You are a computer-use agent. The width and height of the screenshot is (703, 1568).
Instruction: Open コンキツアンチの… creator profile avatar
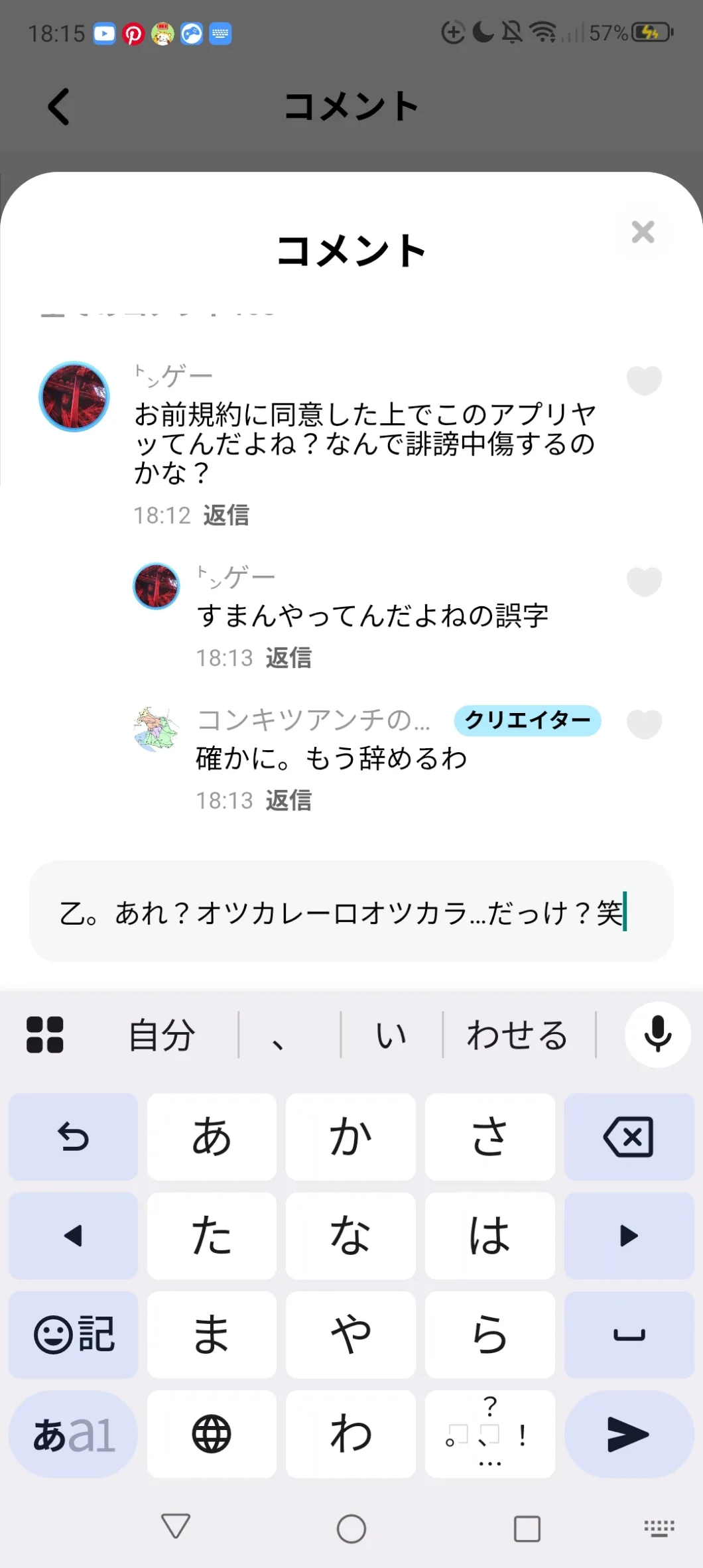click(157, 729)
